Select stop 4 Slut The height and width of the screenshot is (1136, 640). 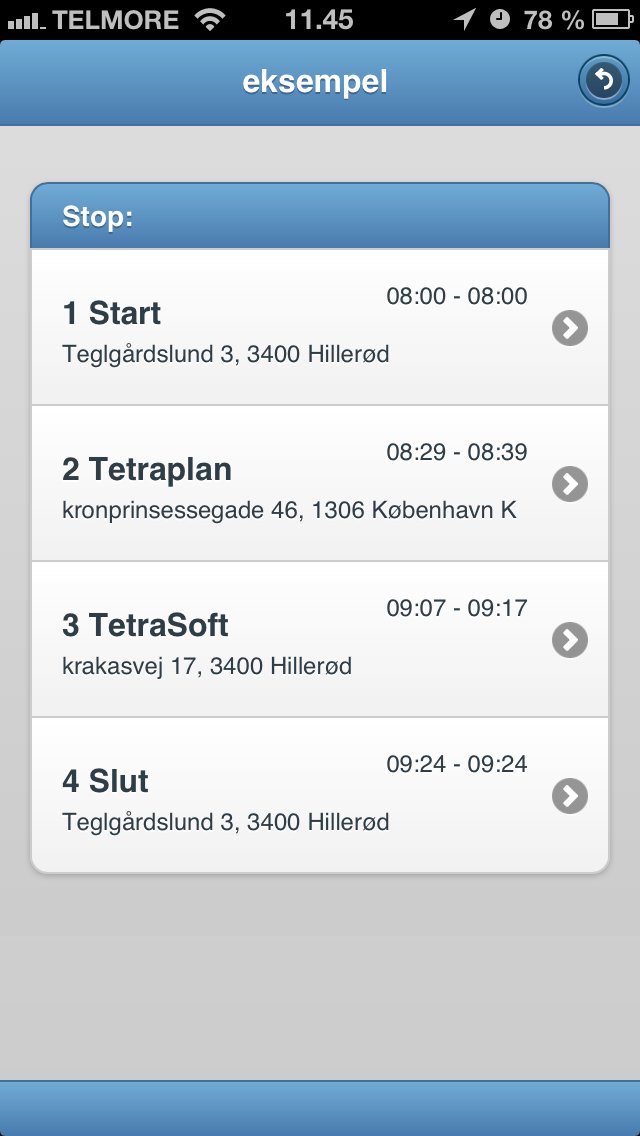[320, 795]
